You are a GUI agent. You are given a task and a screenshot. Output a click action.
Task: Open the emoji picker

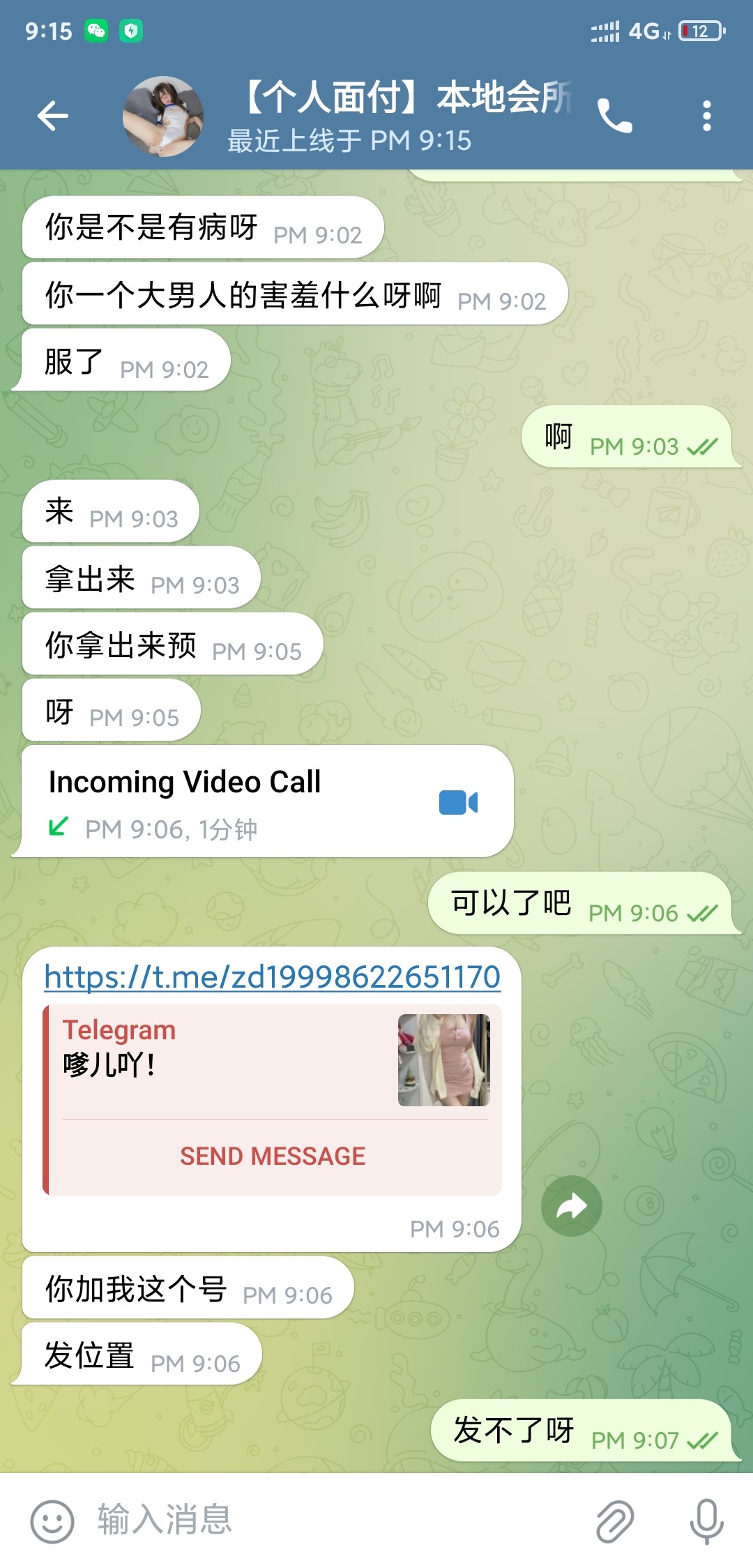point(52,1521)
